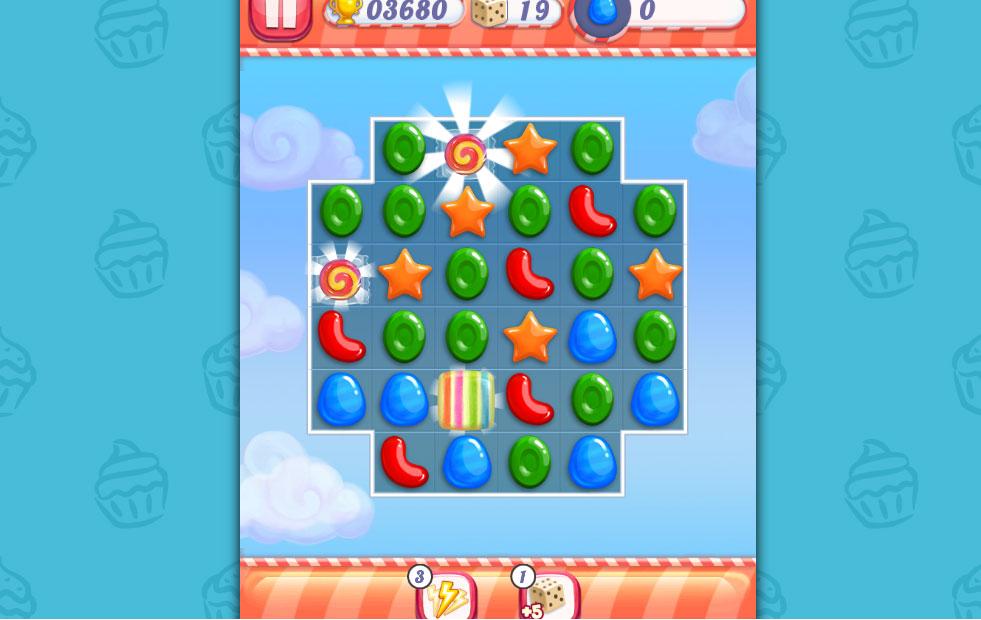Screen dimensions: 981x620
Task: Tap the glowing swirl lollipop in the top row
Action: 465,153
